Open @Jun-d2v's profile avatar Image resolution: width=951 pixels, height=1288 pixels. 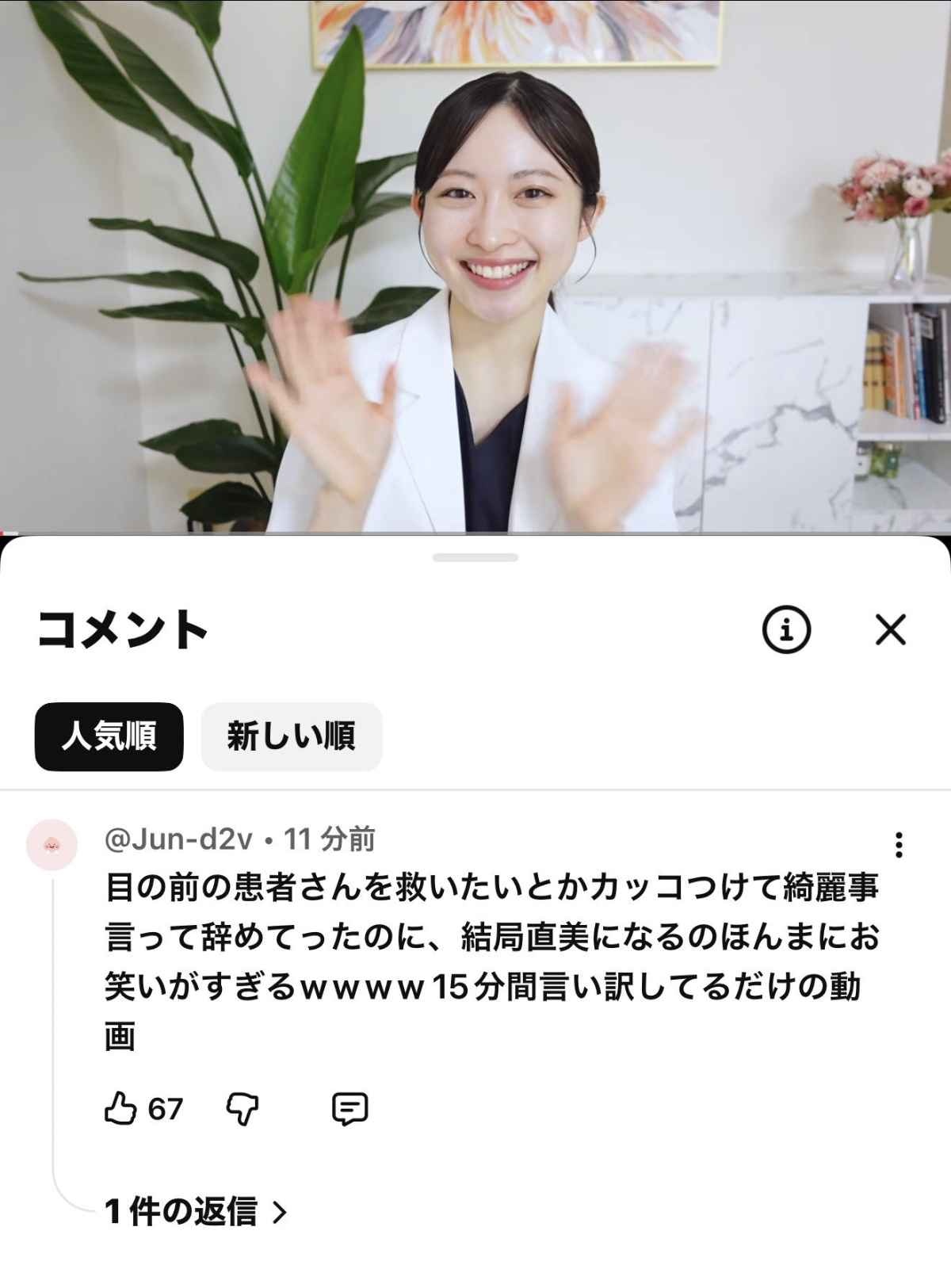tap(52, 845)
